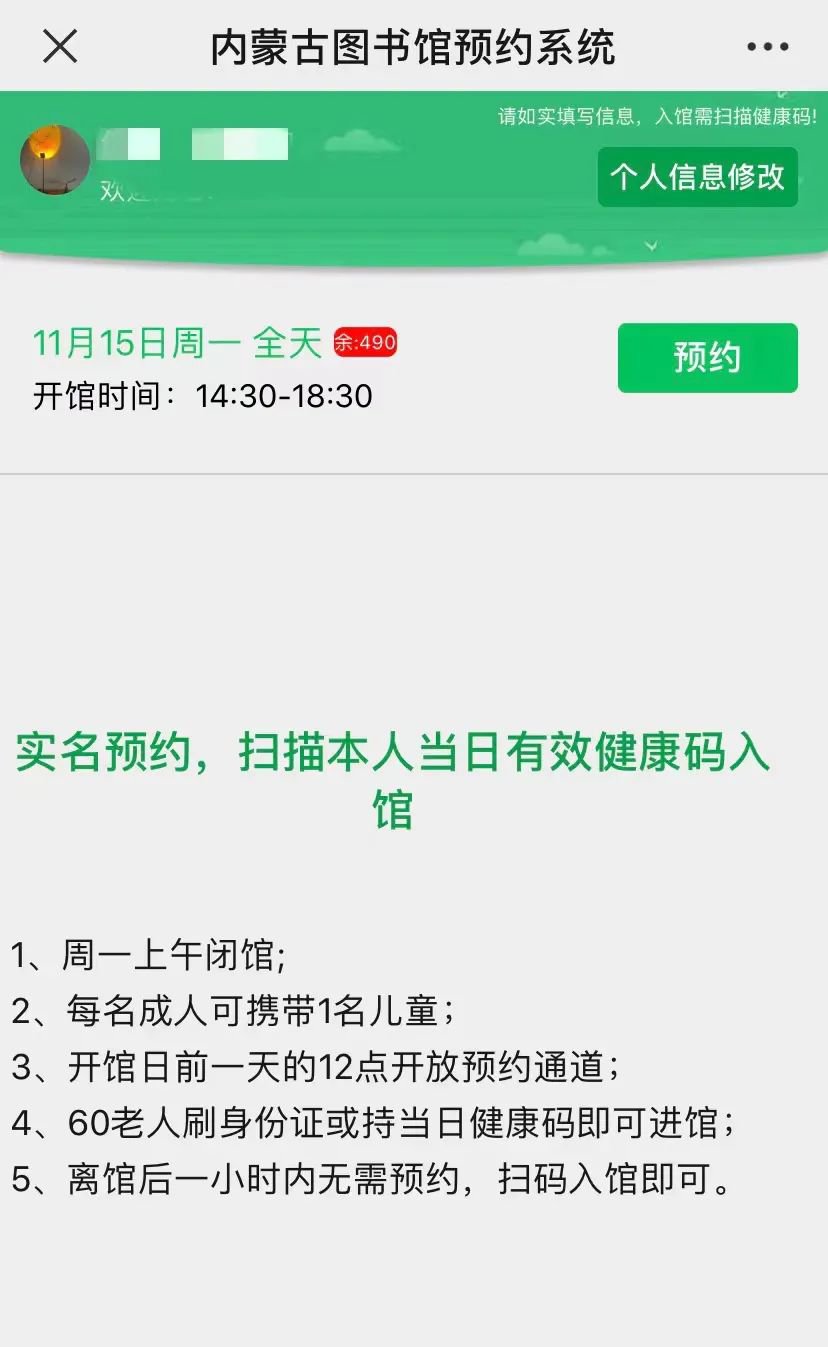Close the 内蒙古图书馆预约系统 page
Viewport: 828px width, 1347px height.
click(60, 46)
